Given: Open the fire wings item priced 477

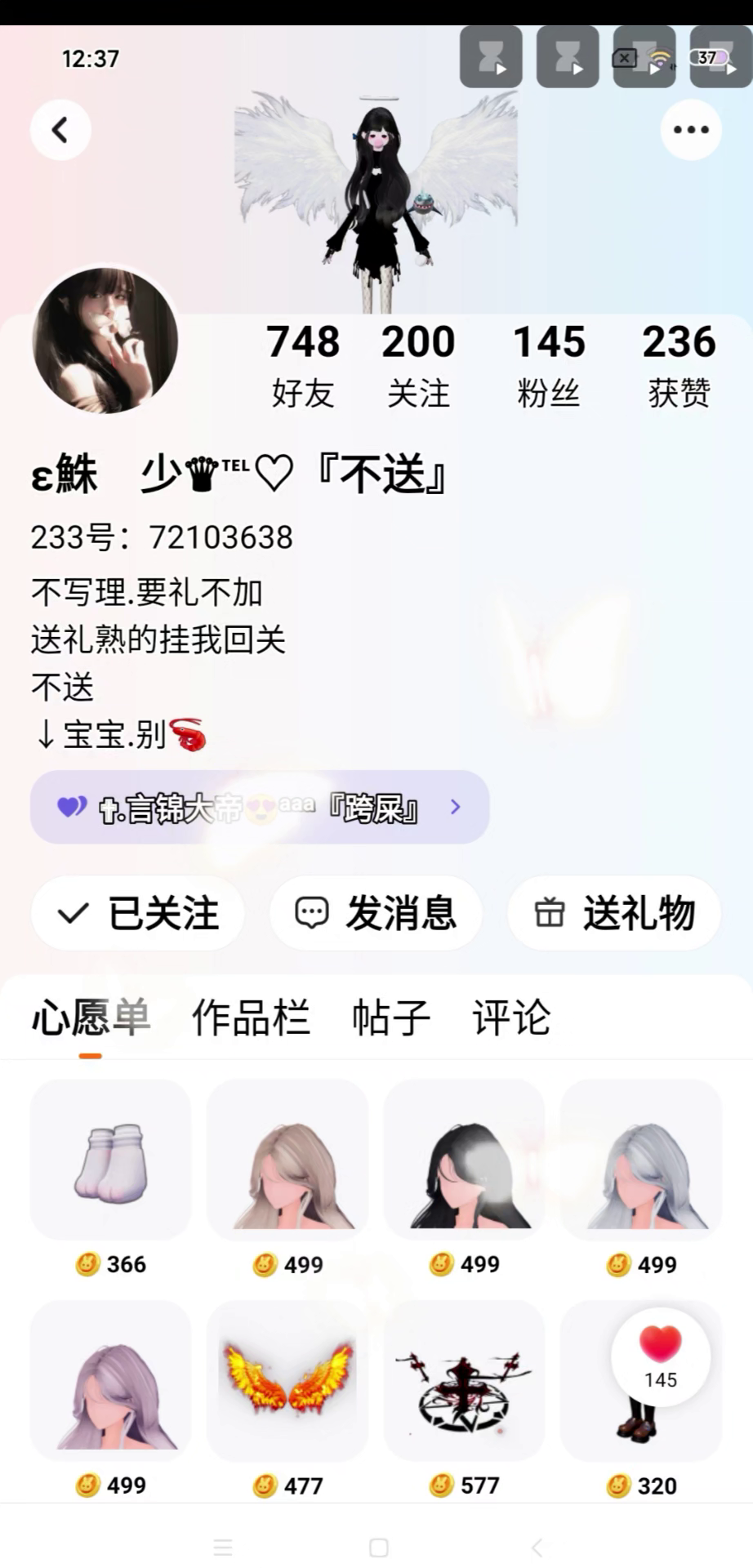Looking at the screenshot, I should (287, 1380).
